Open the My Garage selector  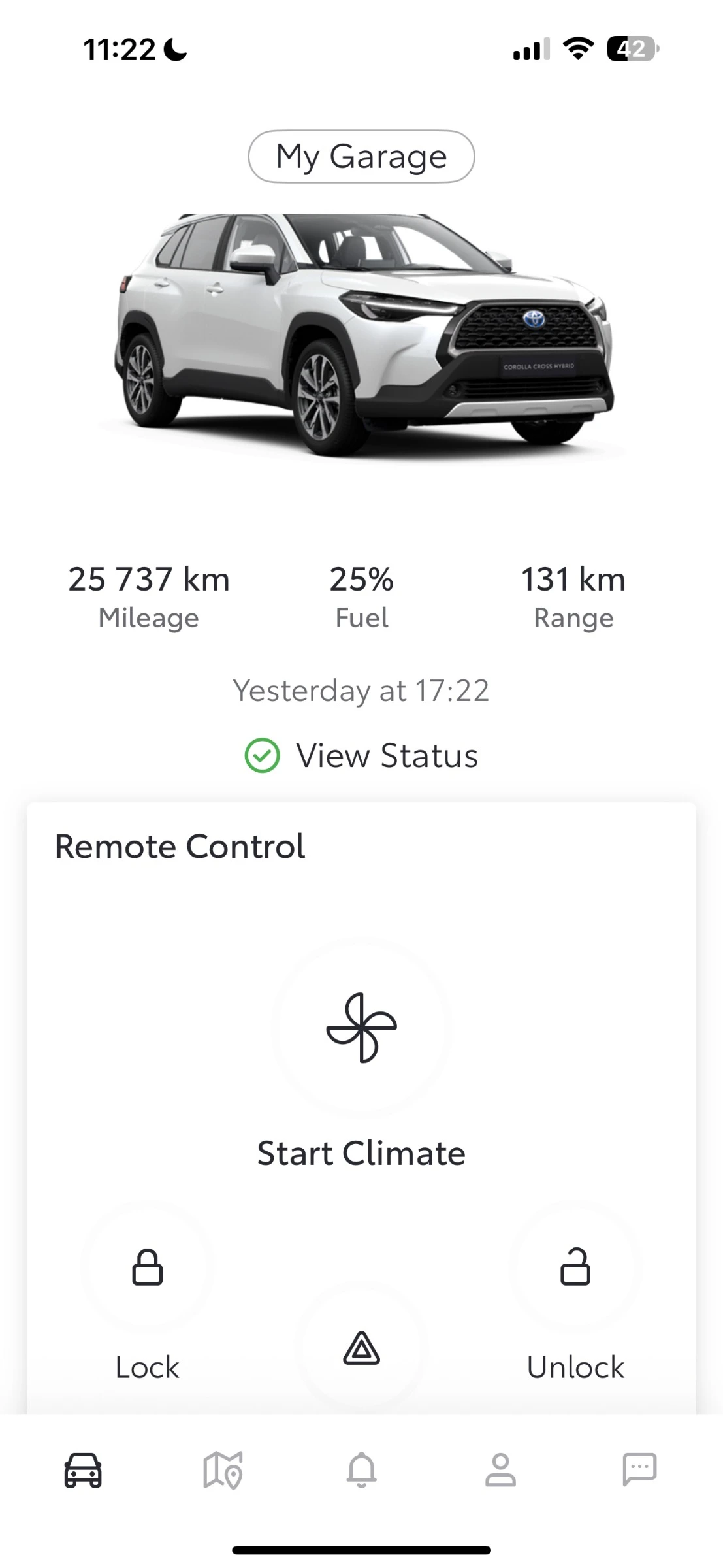tap(361, 157)
